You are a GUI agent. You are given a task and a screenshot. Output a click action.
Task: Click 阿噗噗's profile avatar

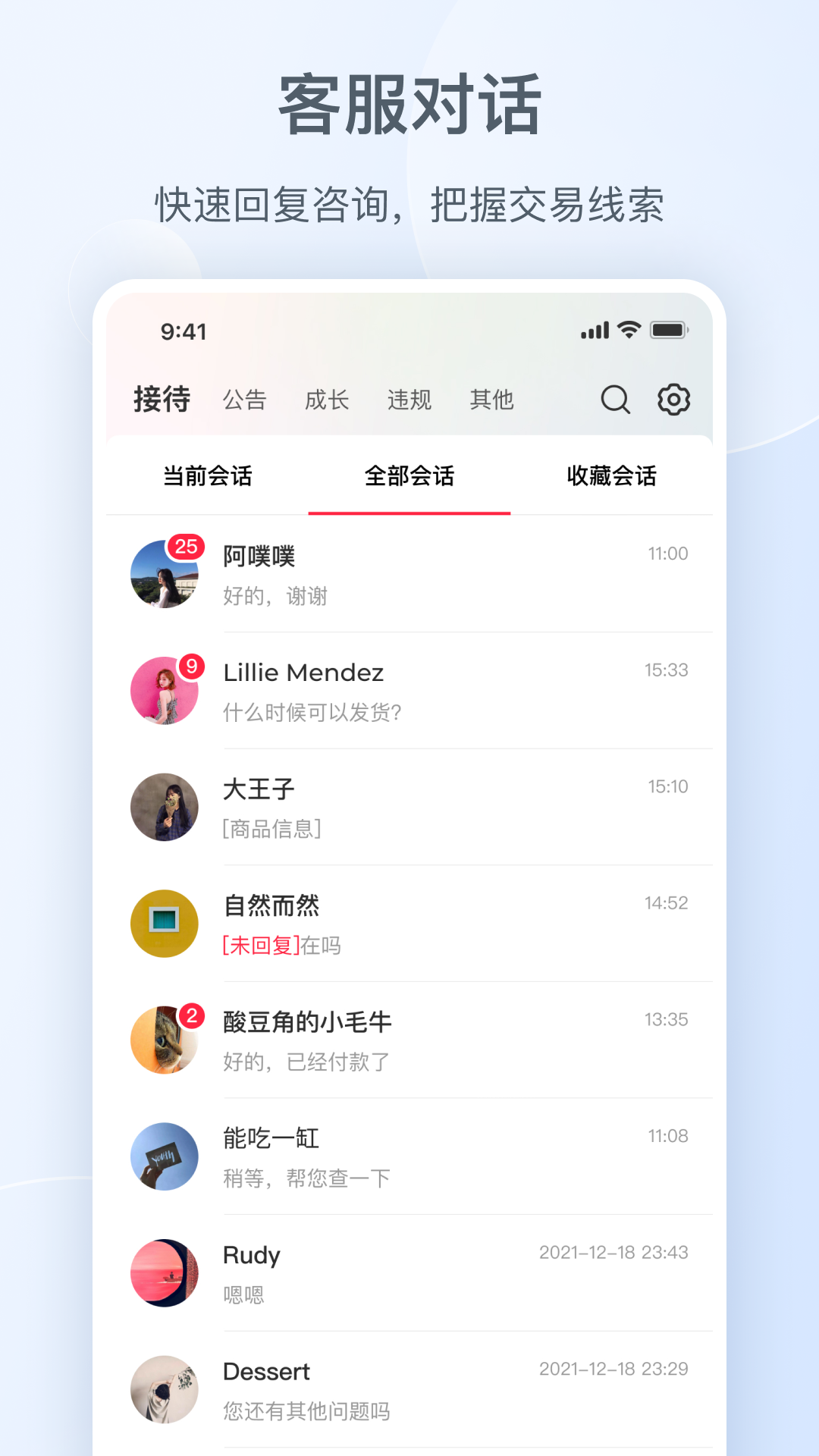[x=165, y=575]
